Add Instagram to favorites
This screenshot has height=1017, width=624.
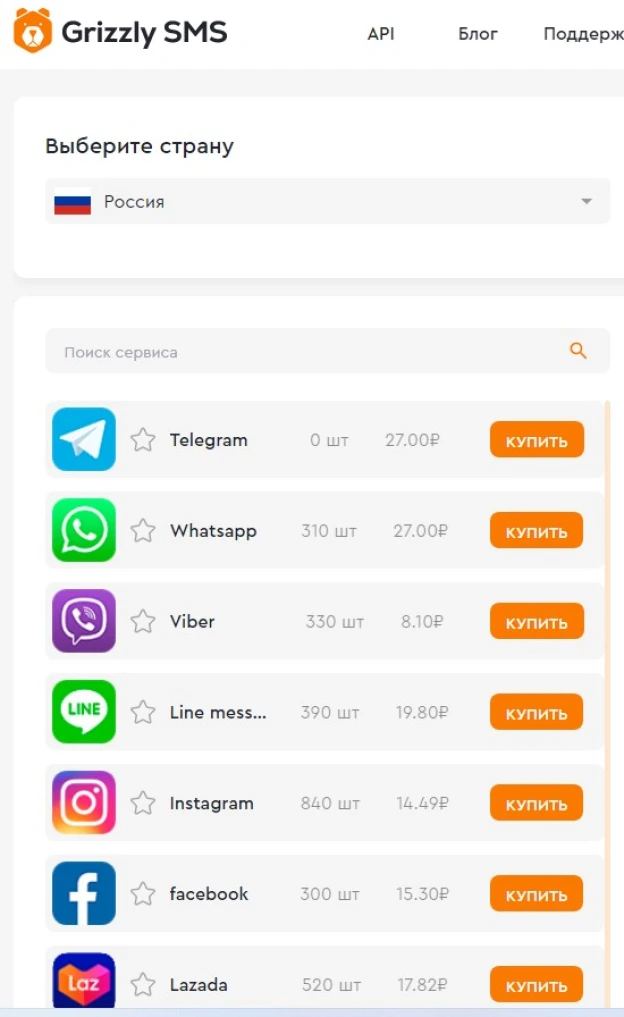[x=143, y=803]
